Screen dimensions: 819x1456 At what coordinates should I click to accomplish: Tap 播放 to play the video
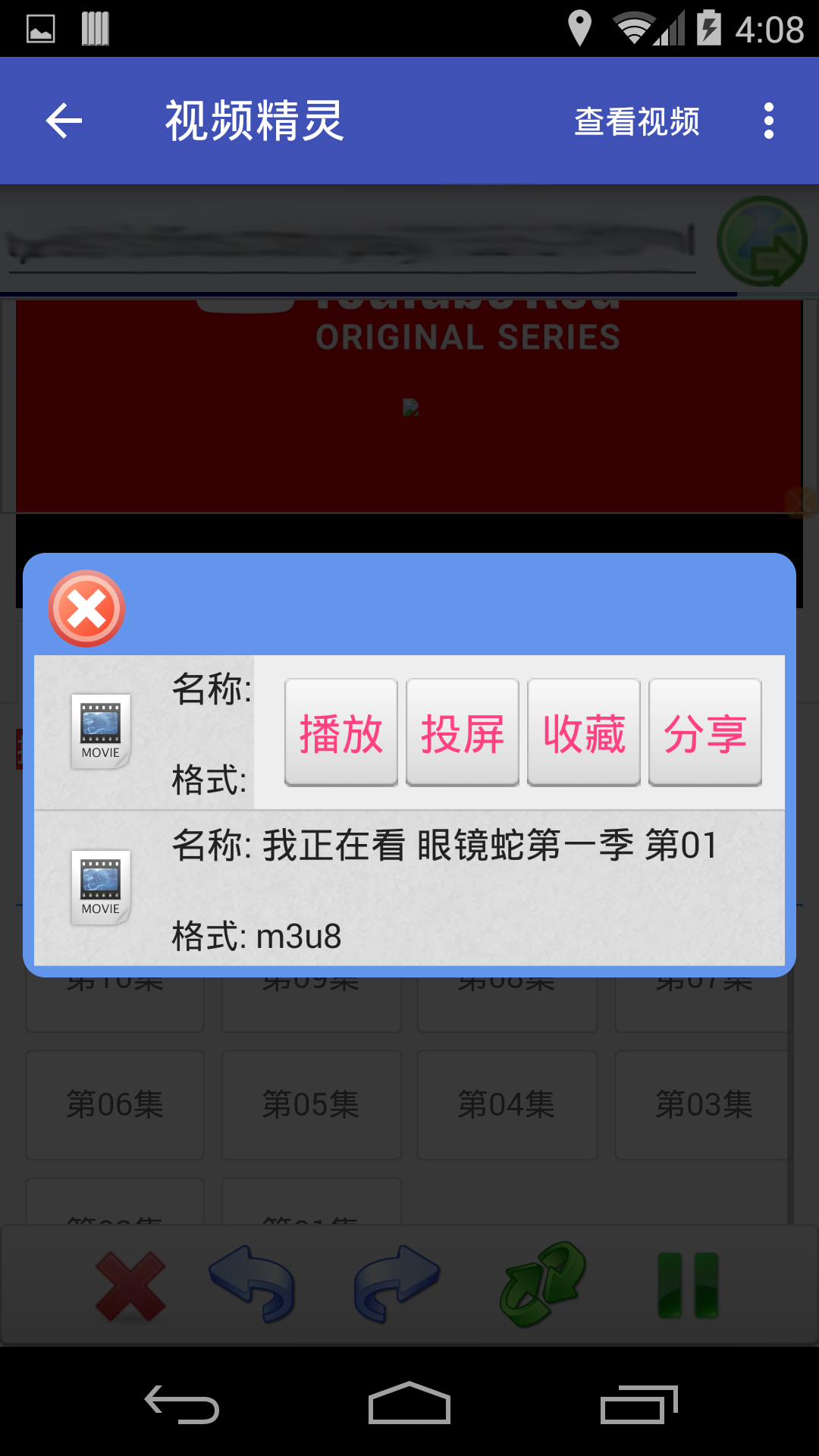pos(341,733)
